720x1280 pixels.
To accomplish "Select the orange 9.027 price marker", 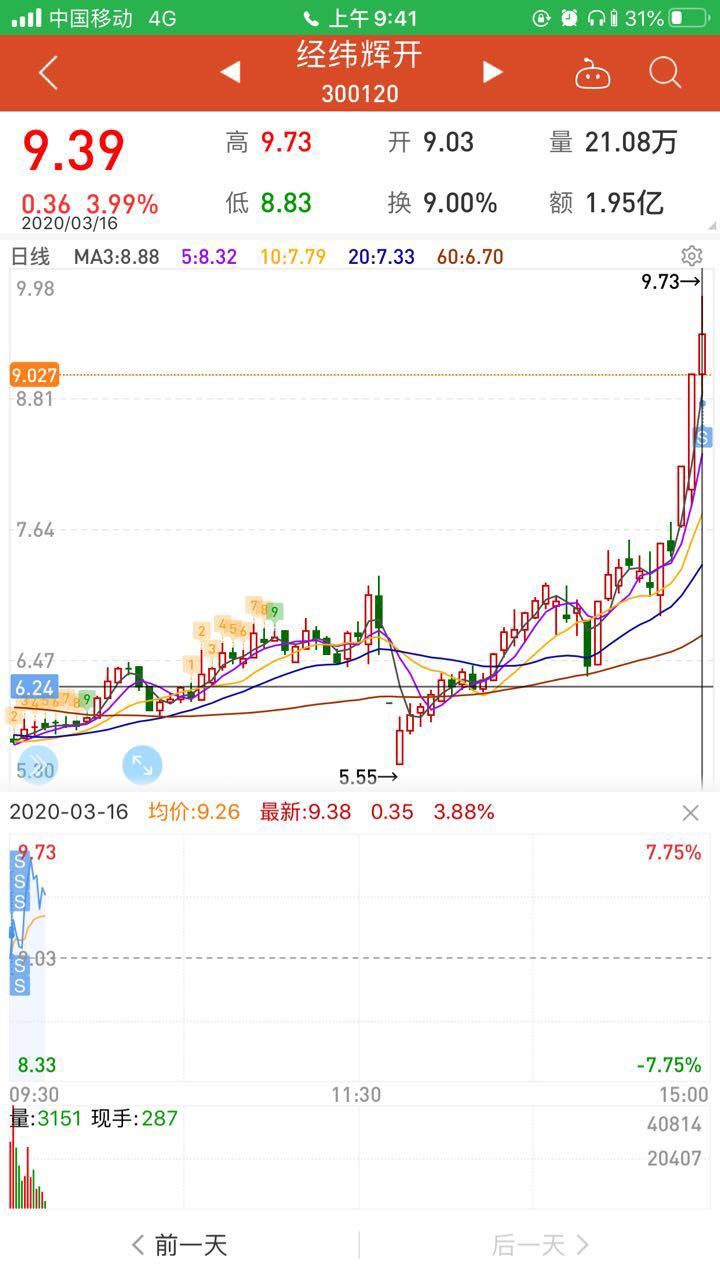I will point(32,375).
